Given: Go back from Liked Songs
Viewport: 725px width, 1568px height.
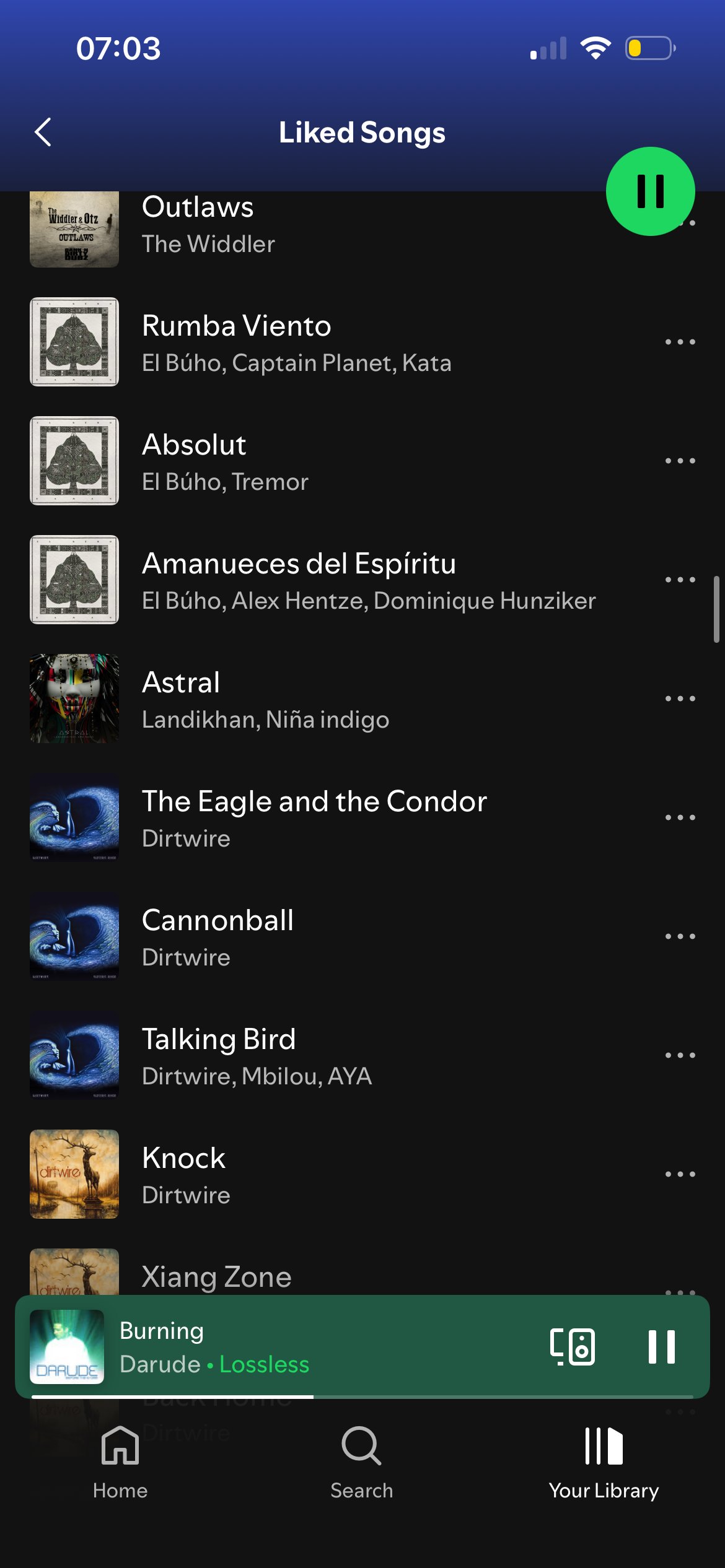Looking at the screenshot, I should pyautogui.click(x=43, y=133).
